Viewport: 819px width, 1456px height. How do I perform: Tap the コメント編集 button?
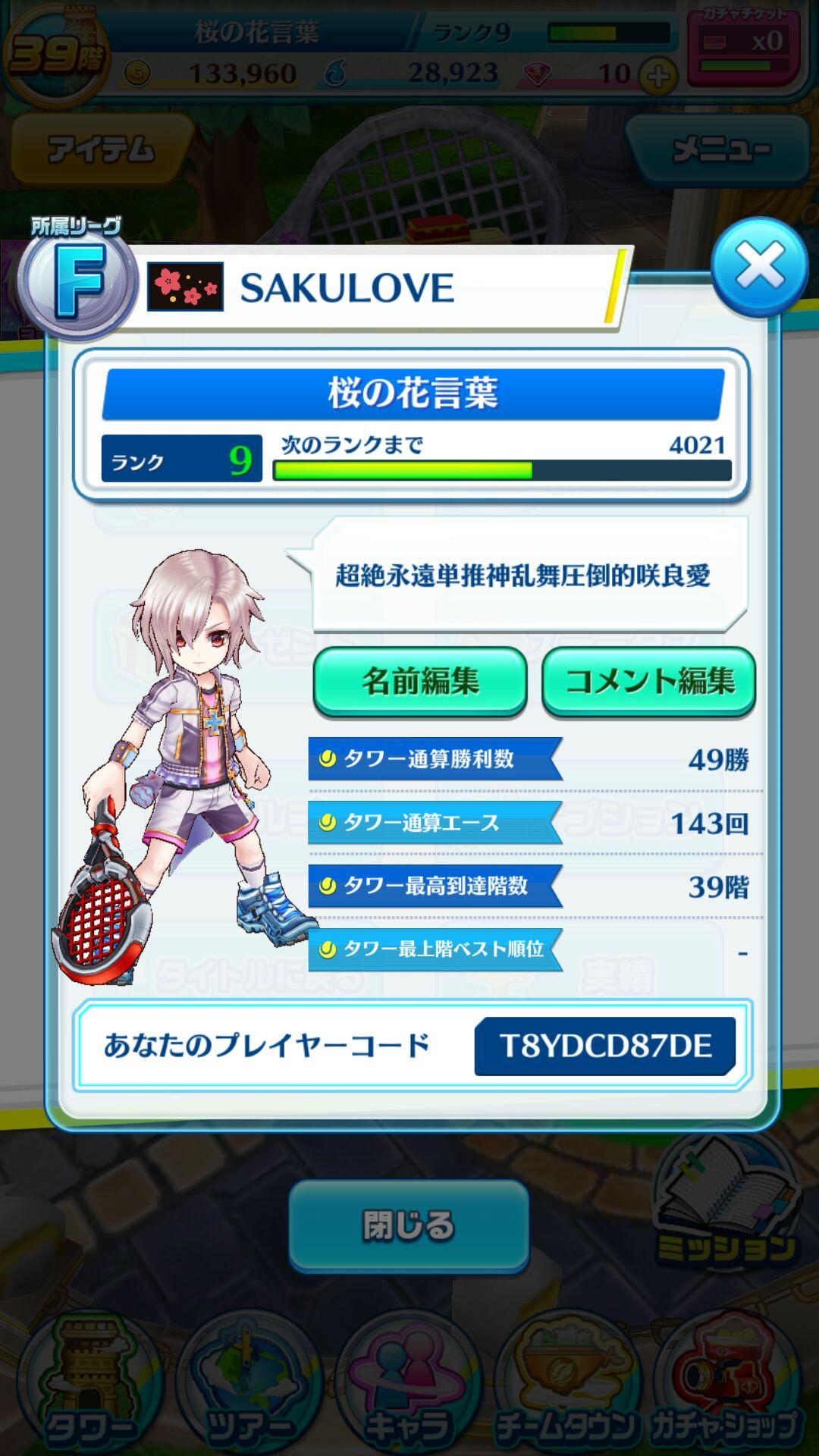(649, 681)
